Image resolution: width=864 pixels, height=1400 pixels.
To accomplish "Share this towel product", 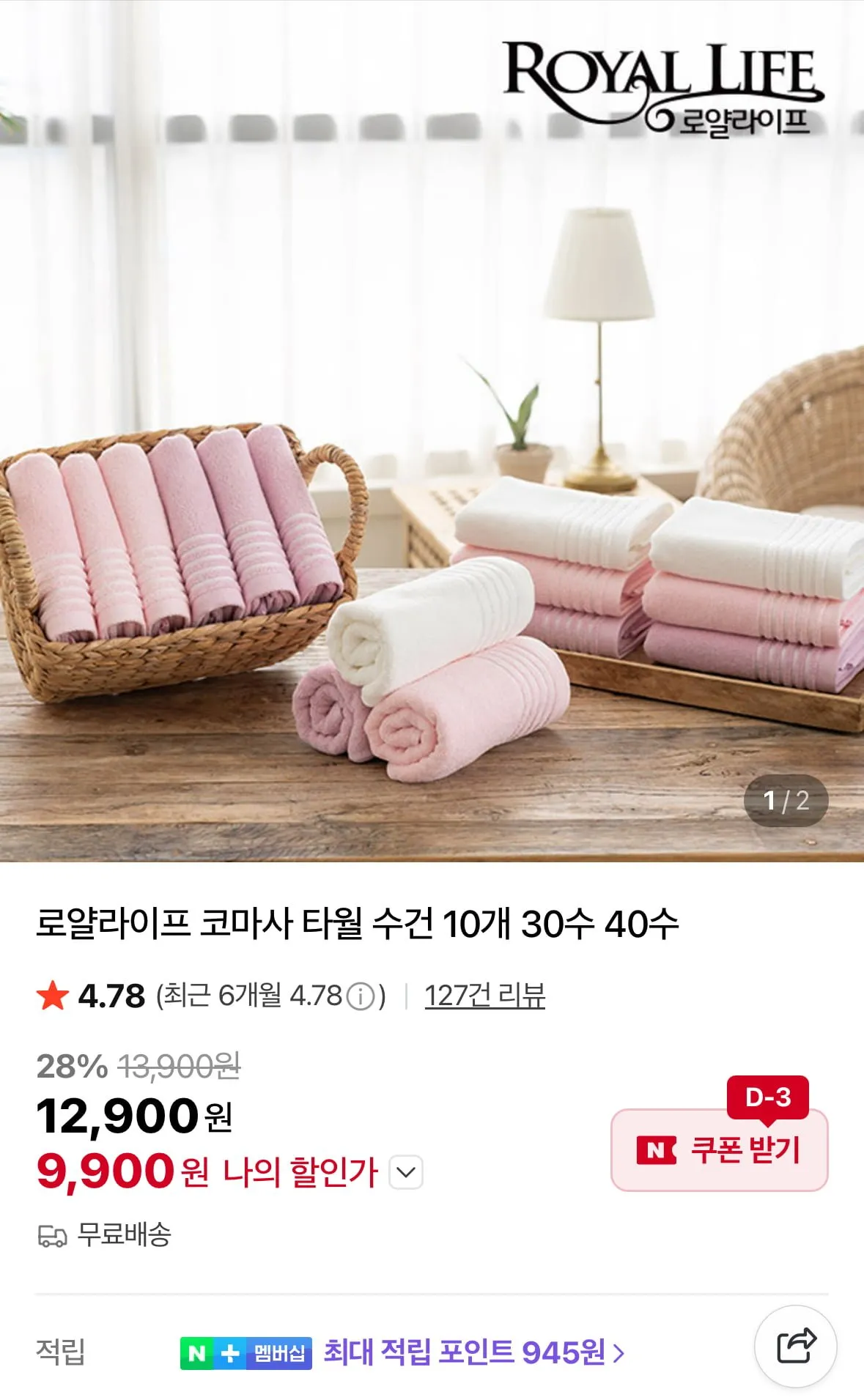I will click(795, 1347).
